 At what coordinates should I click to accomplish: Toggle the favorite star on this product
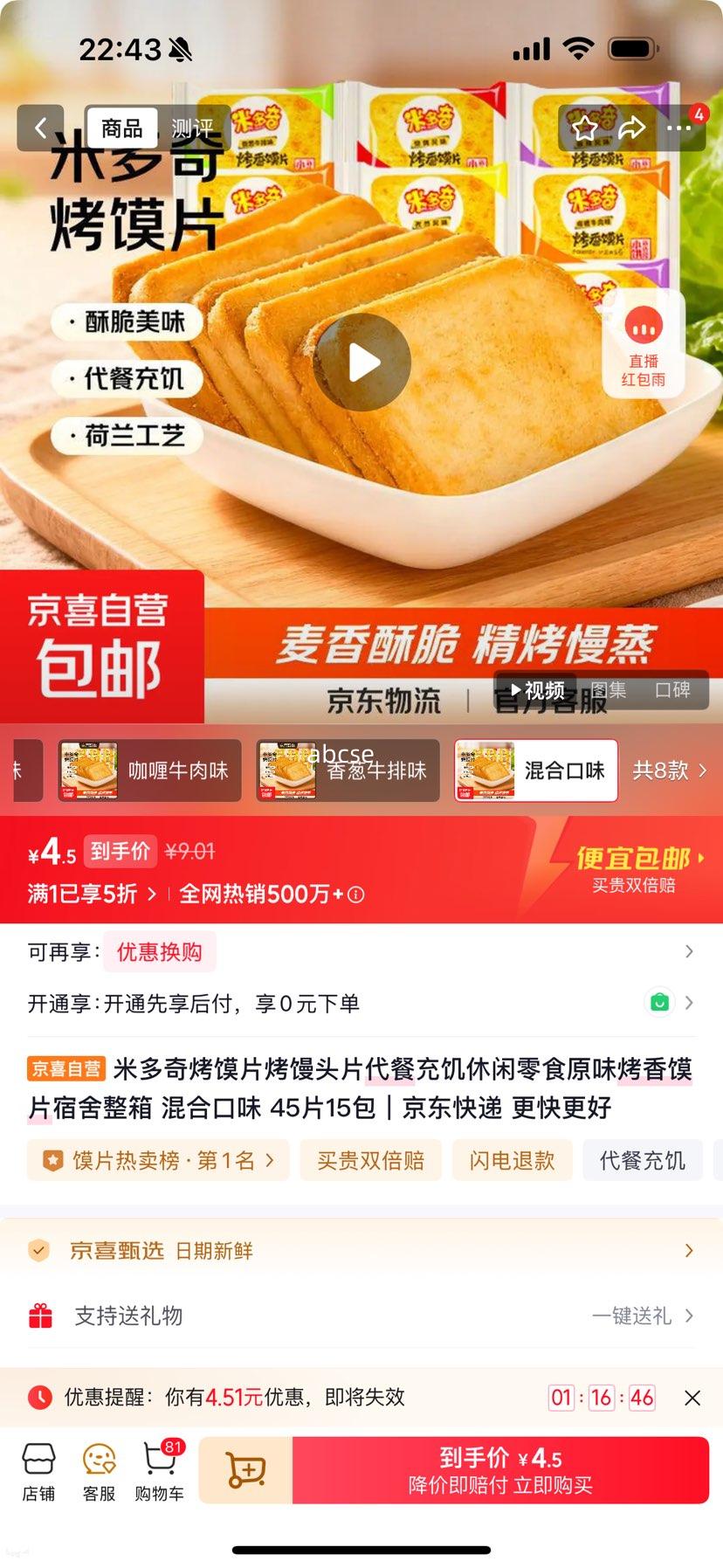tap(586, 128)
